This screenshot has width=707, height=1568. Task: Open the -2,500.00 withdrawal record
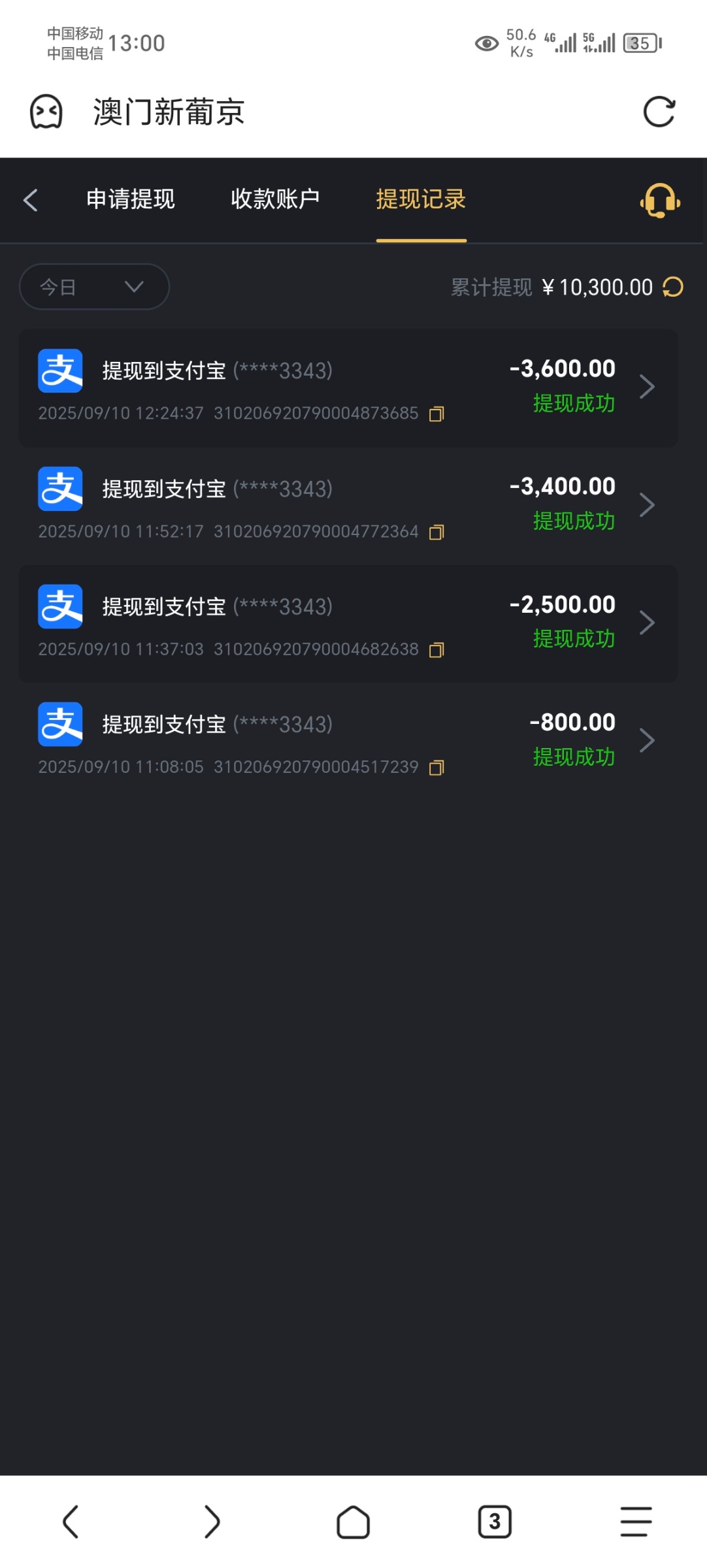click(348, 624)
